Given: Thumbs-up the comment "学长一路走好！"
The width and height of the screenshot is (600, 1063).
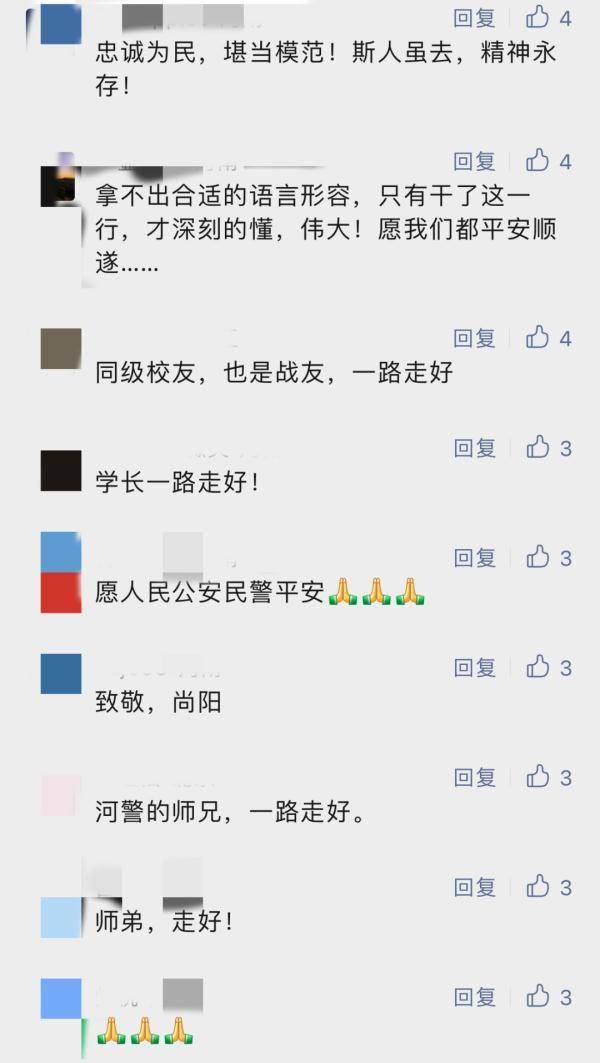Looking at the screenshot, I should click(x=539, y=448).
